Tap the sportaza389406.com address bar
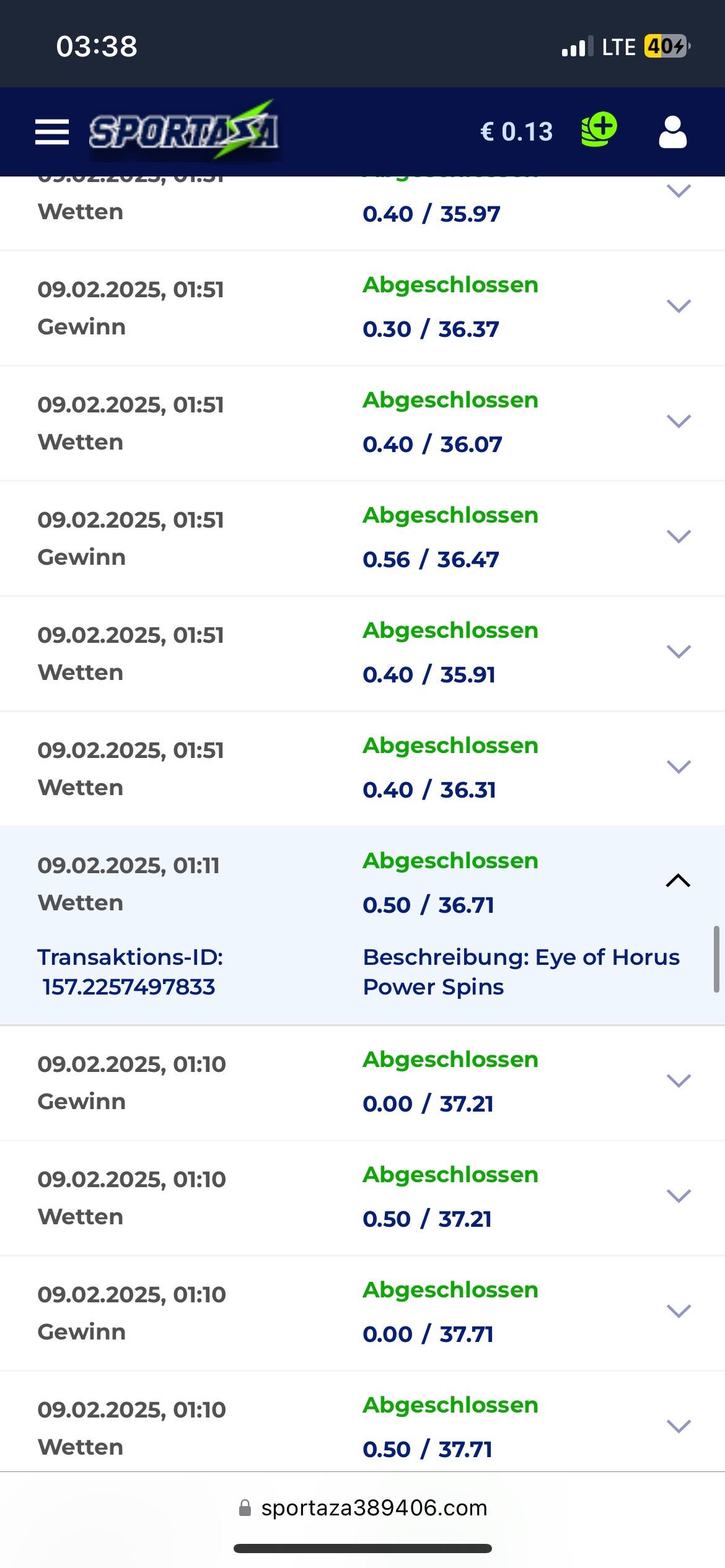 point(363,1508)
